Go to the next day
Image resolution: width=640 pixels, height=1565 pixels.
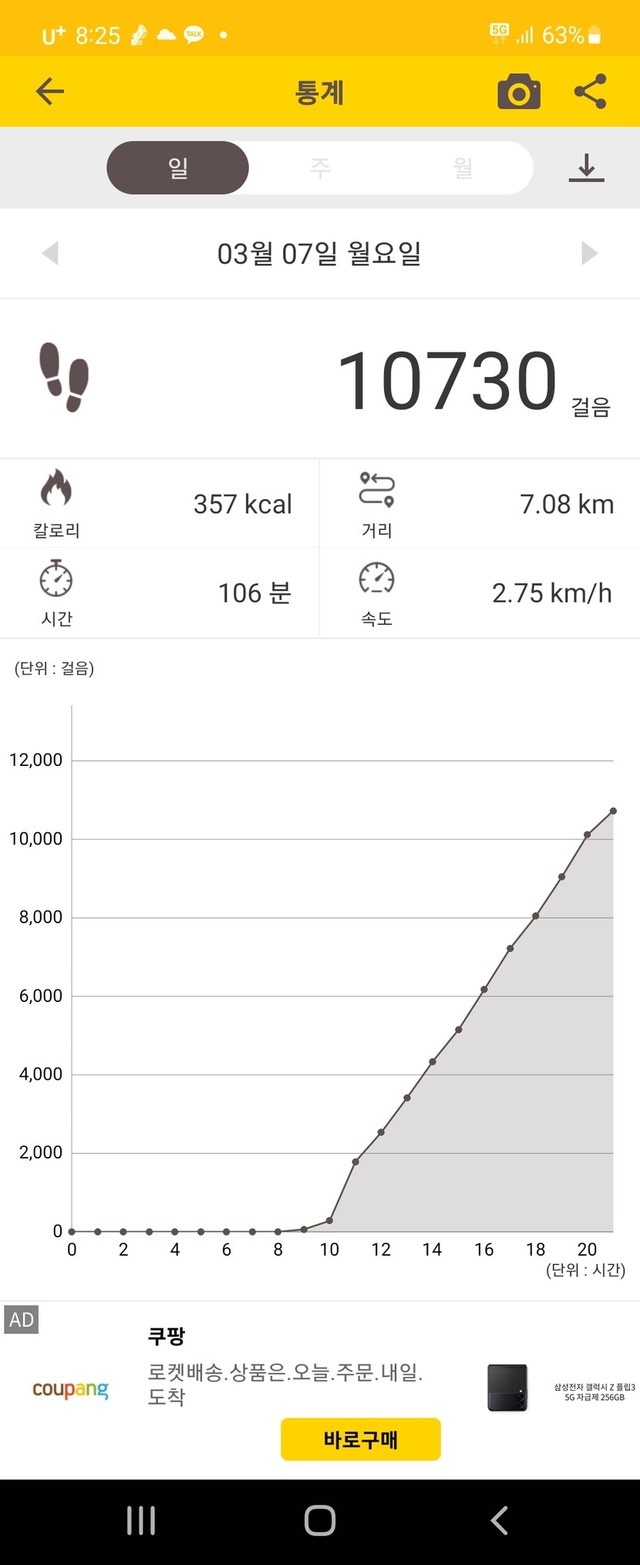pos(590,254)
